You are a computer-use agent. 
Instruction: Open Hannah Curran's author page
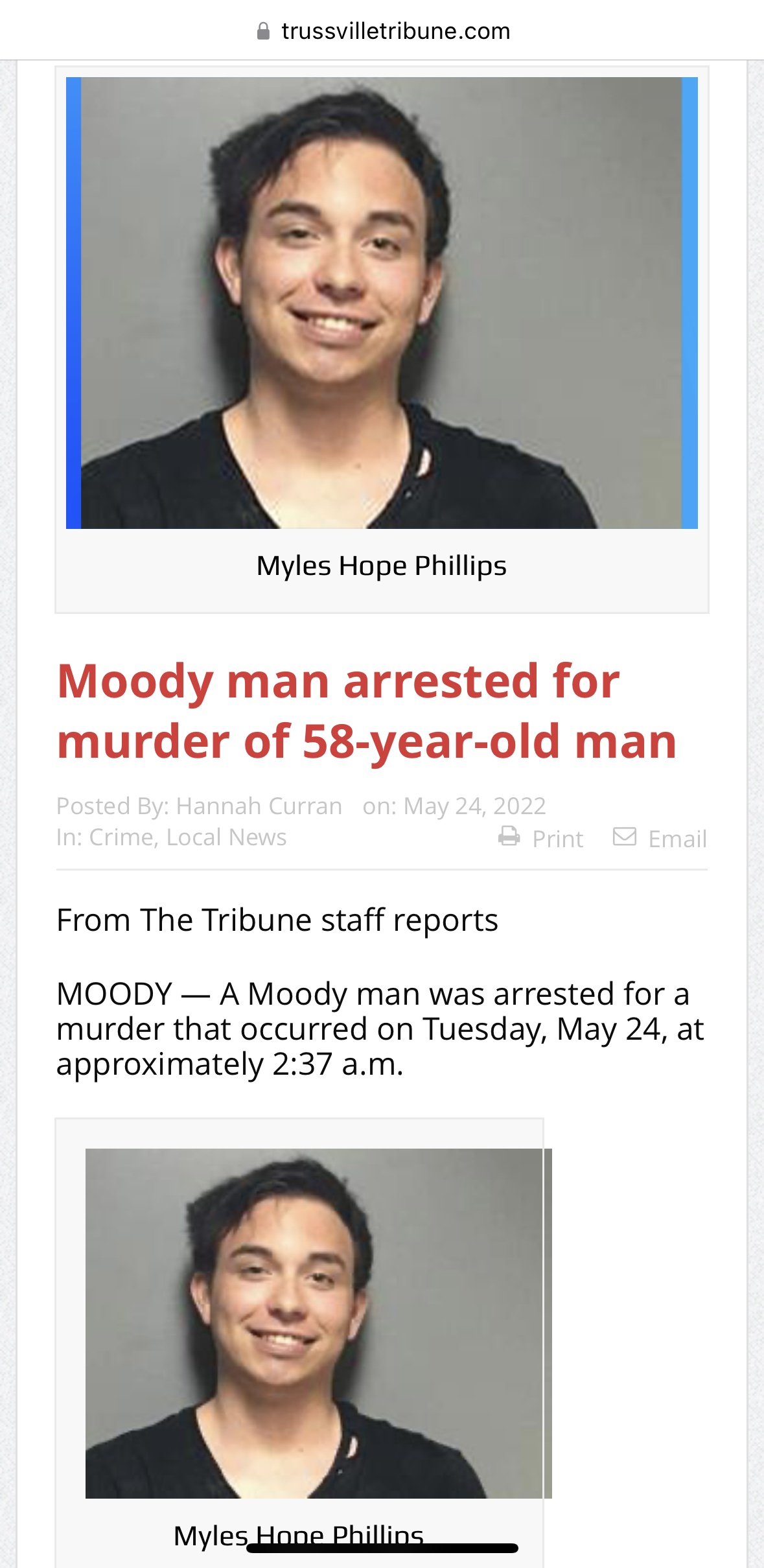[x=259, y=806]
